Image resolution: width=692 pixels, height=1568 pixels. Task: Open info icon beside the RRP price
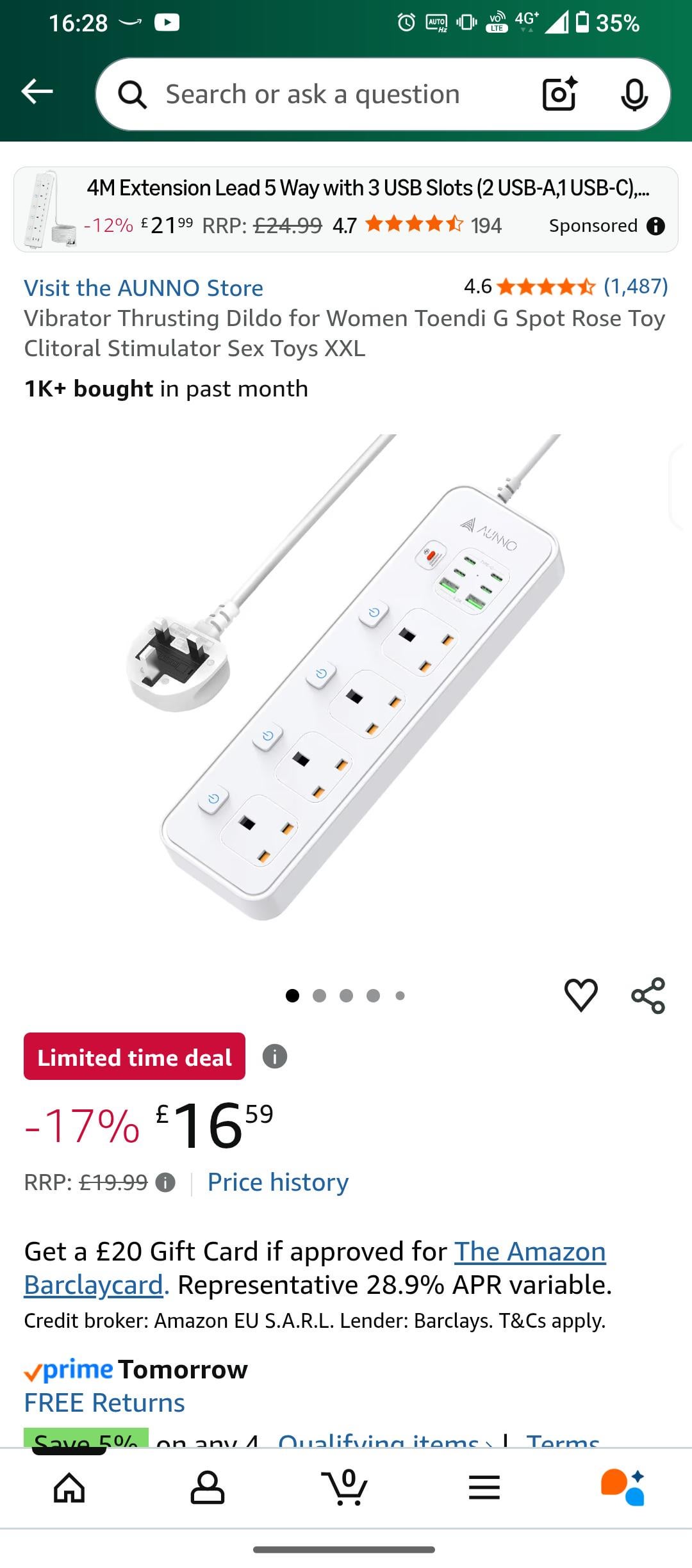coord(165,1182)
